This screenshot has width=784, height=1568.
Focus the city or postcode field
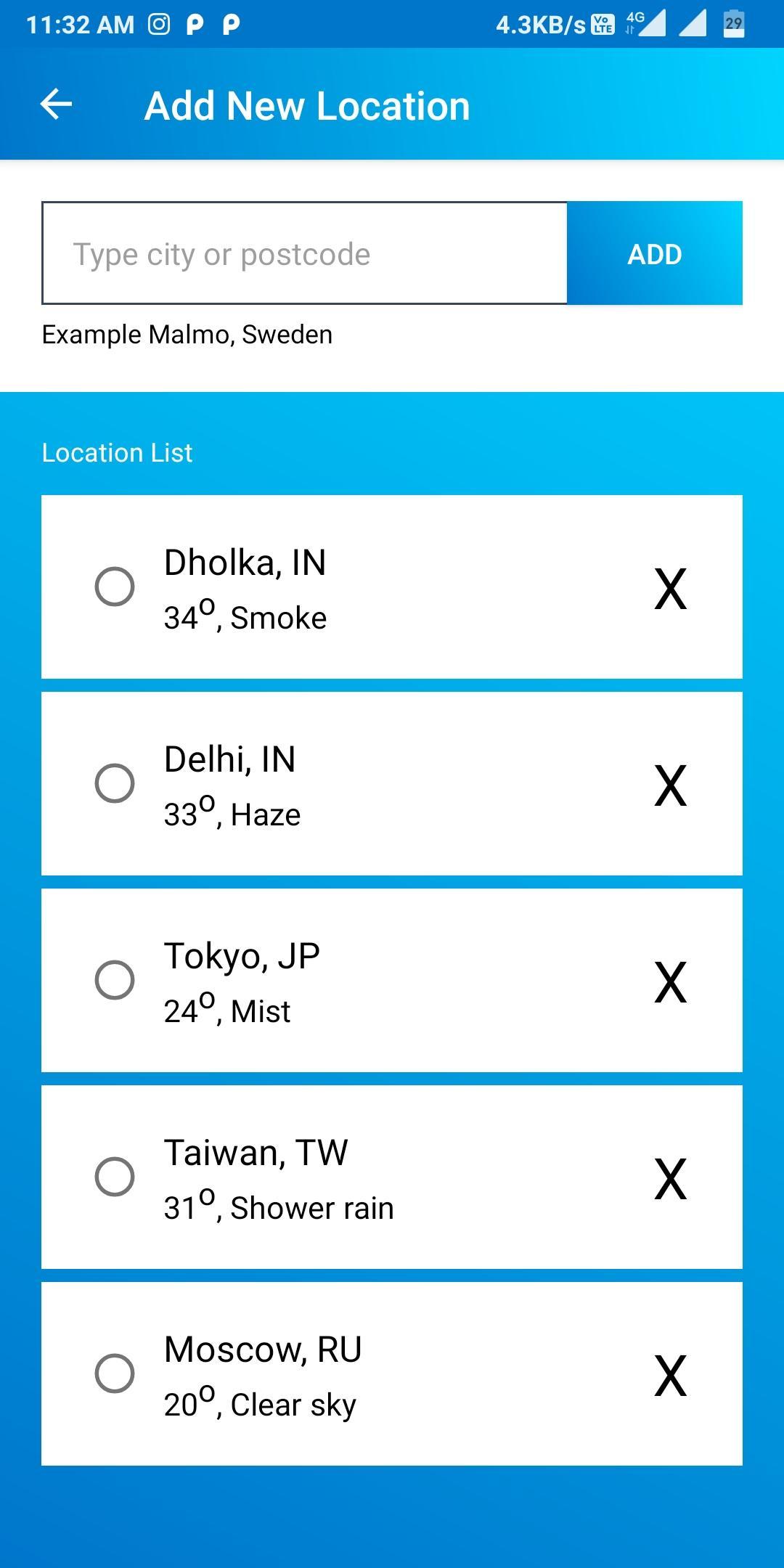305,253
